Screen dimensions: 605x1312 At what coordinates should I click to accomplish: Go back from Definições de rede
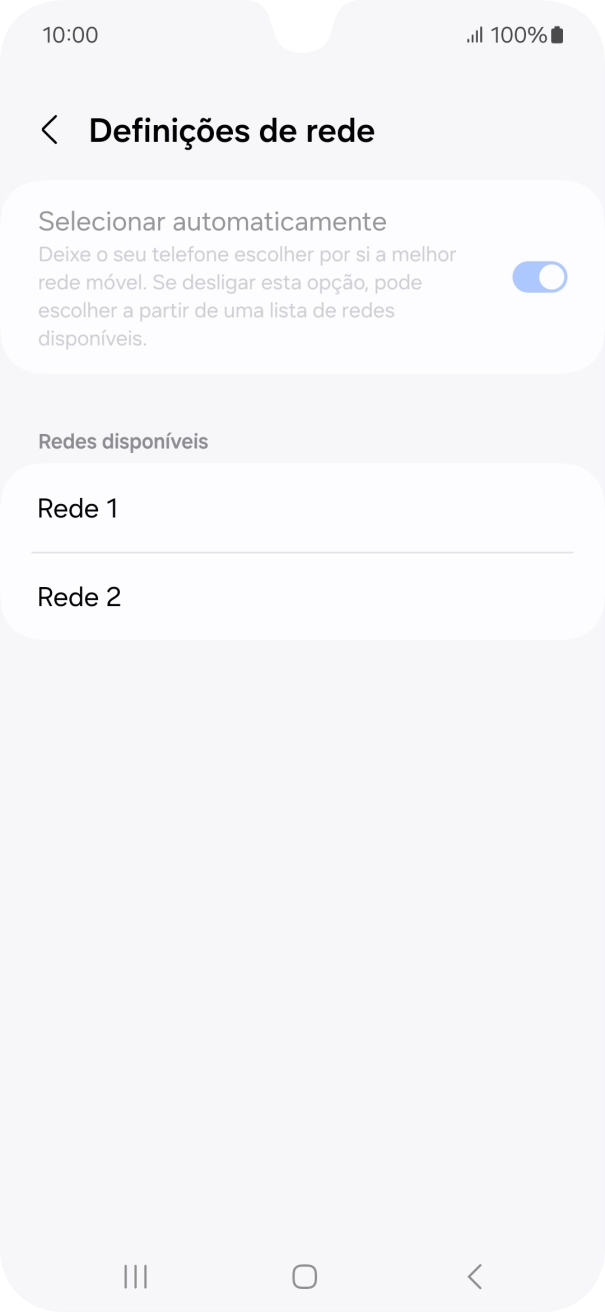coord(49,130)
